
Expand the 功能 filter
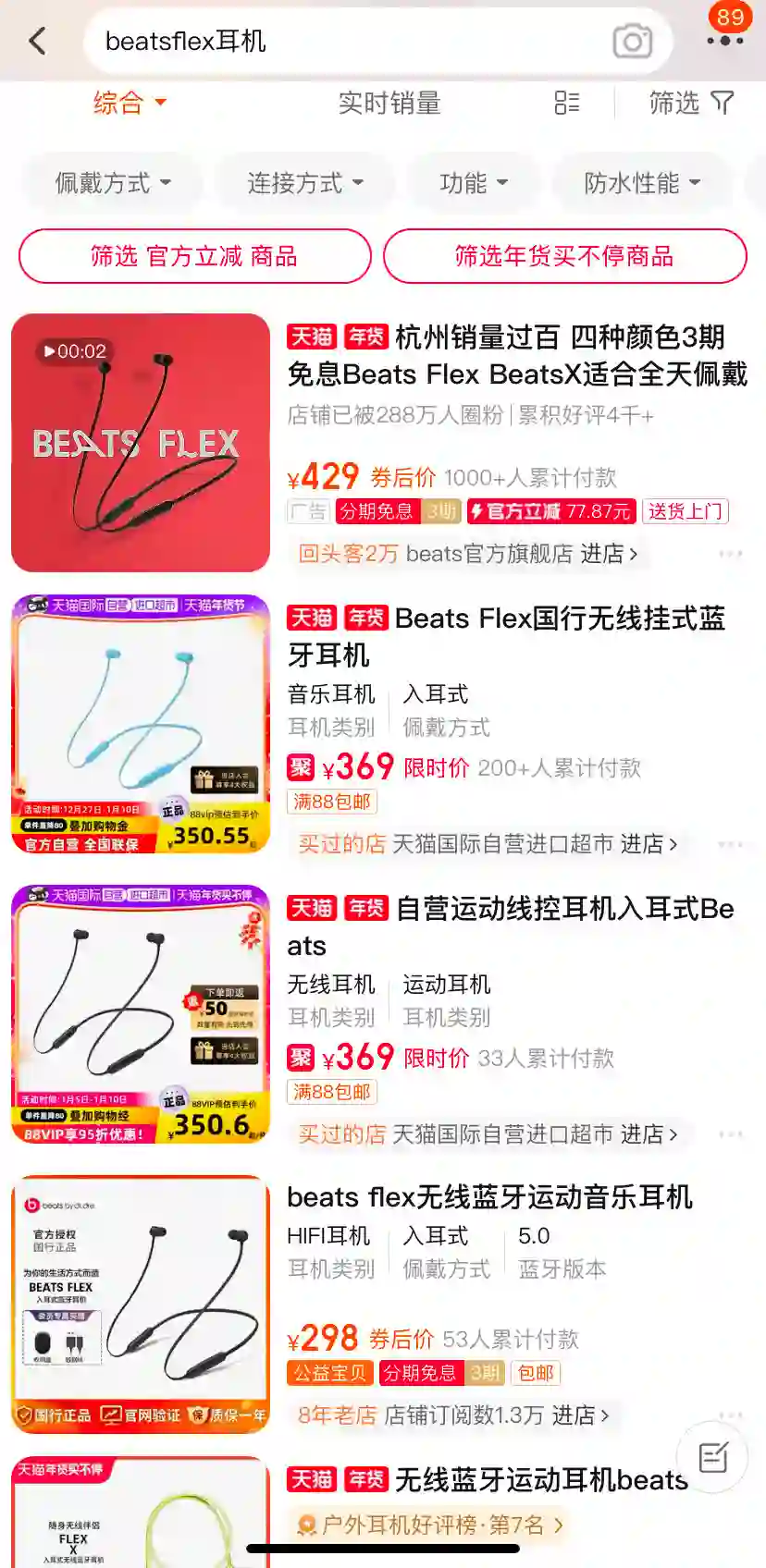473,183
